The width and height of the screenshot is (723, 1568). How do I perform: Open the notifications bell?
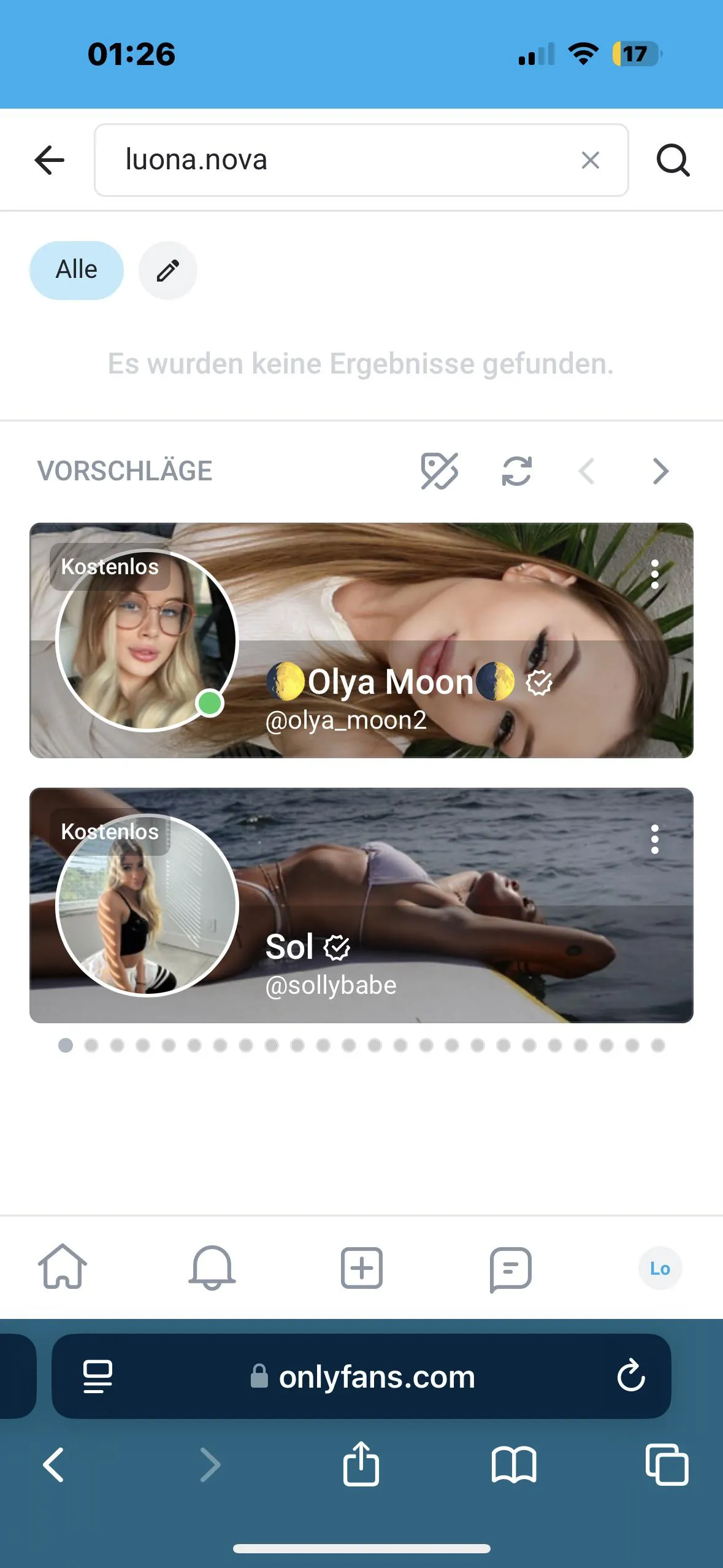[x=212, y=1267]
